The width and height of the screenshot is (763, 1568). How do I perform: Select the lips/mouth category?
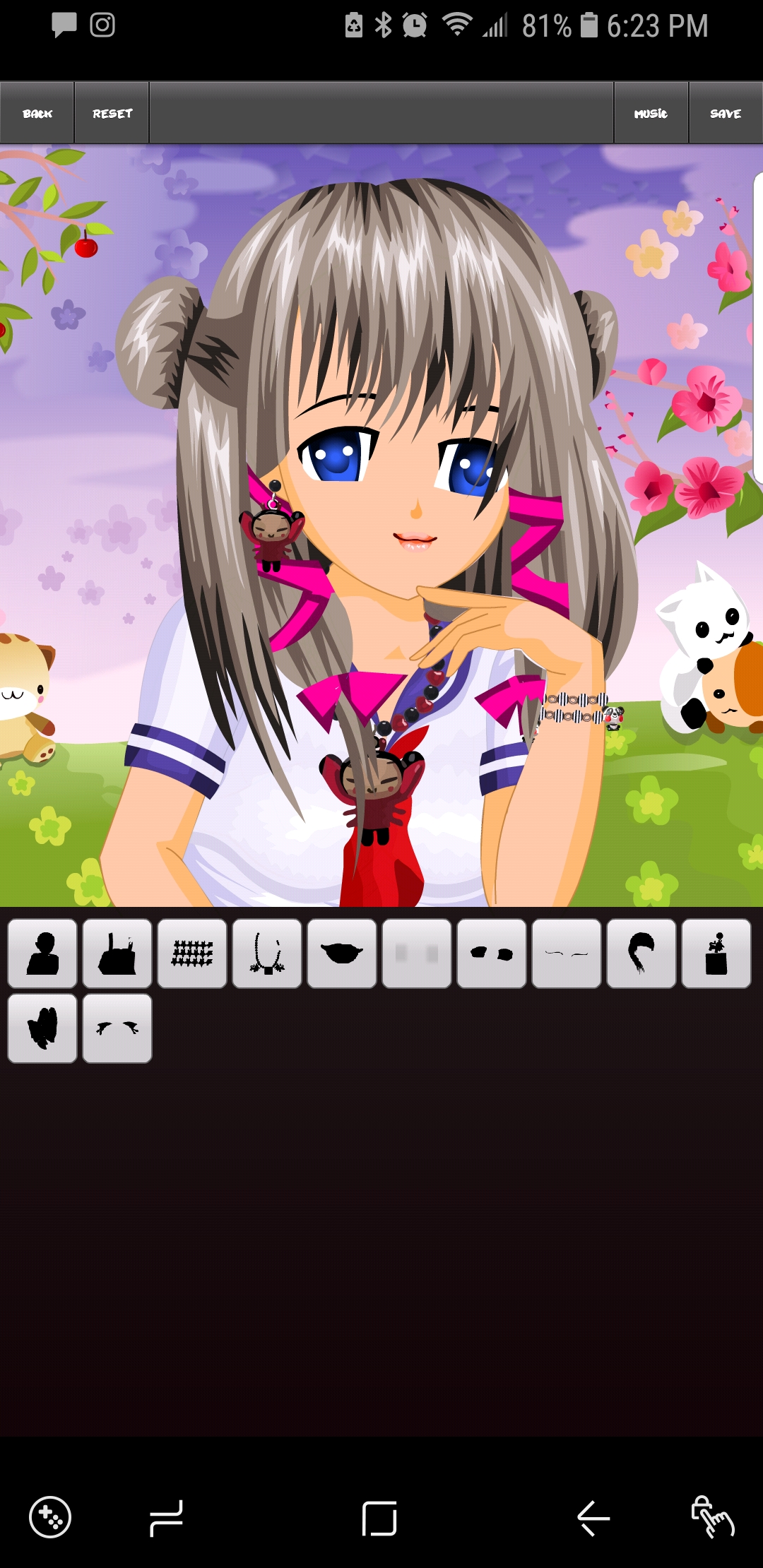coord(342,954)
